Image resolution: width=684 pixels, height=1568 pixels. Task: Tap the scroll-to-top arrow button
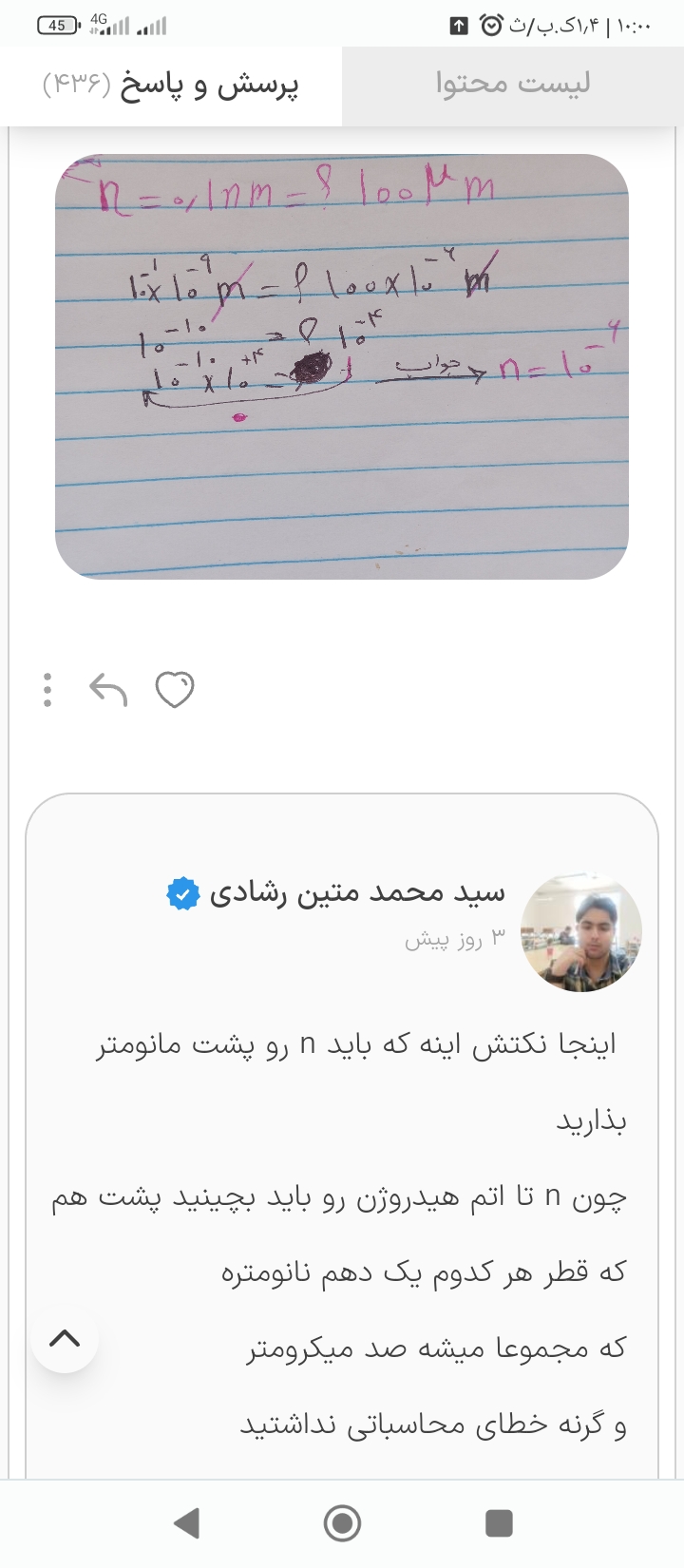pyautogui.click(x=65, y=1338)
